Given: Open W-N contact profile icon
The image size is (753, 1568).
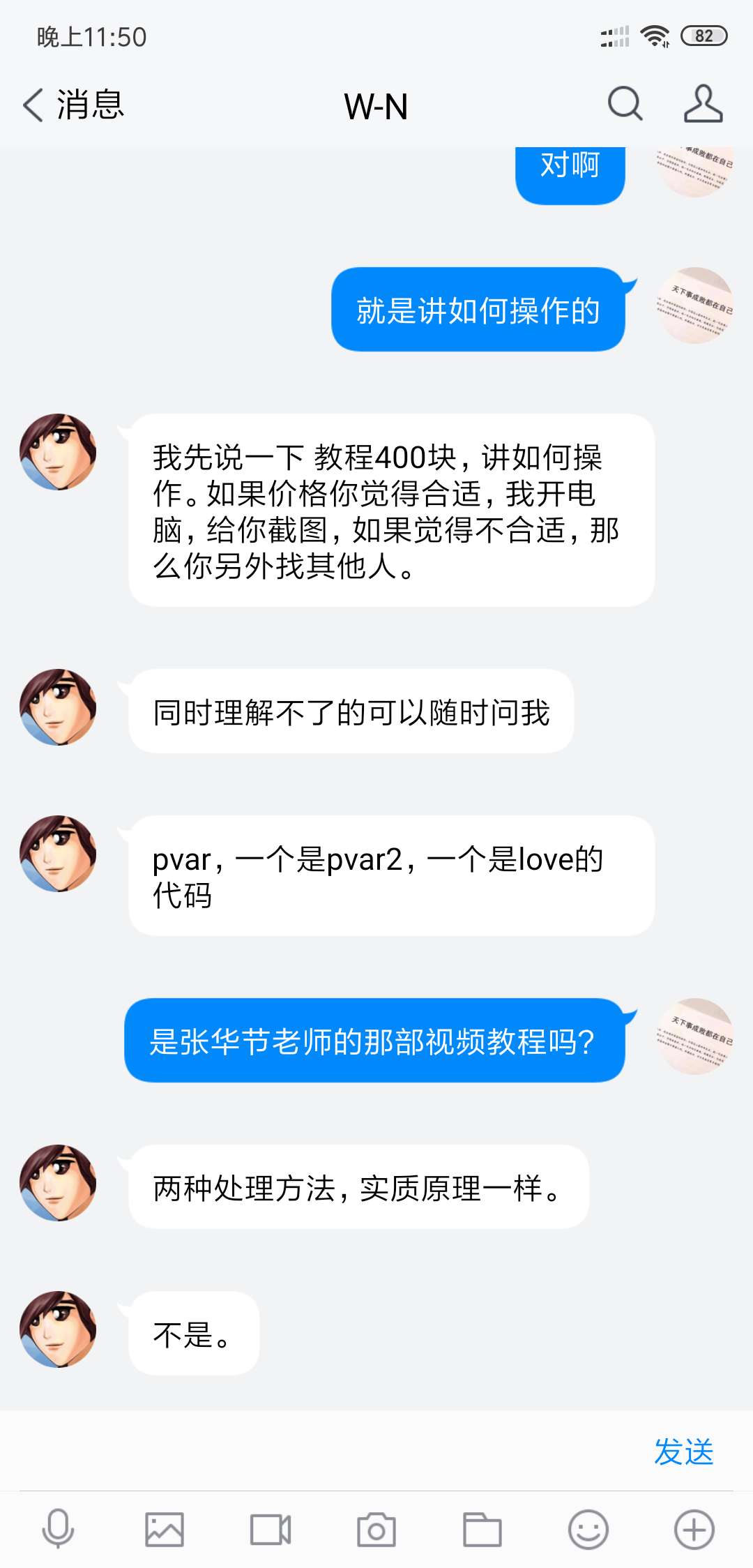Looking at the screenshot, I should 702,105.
